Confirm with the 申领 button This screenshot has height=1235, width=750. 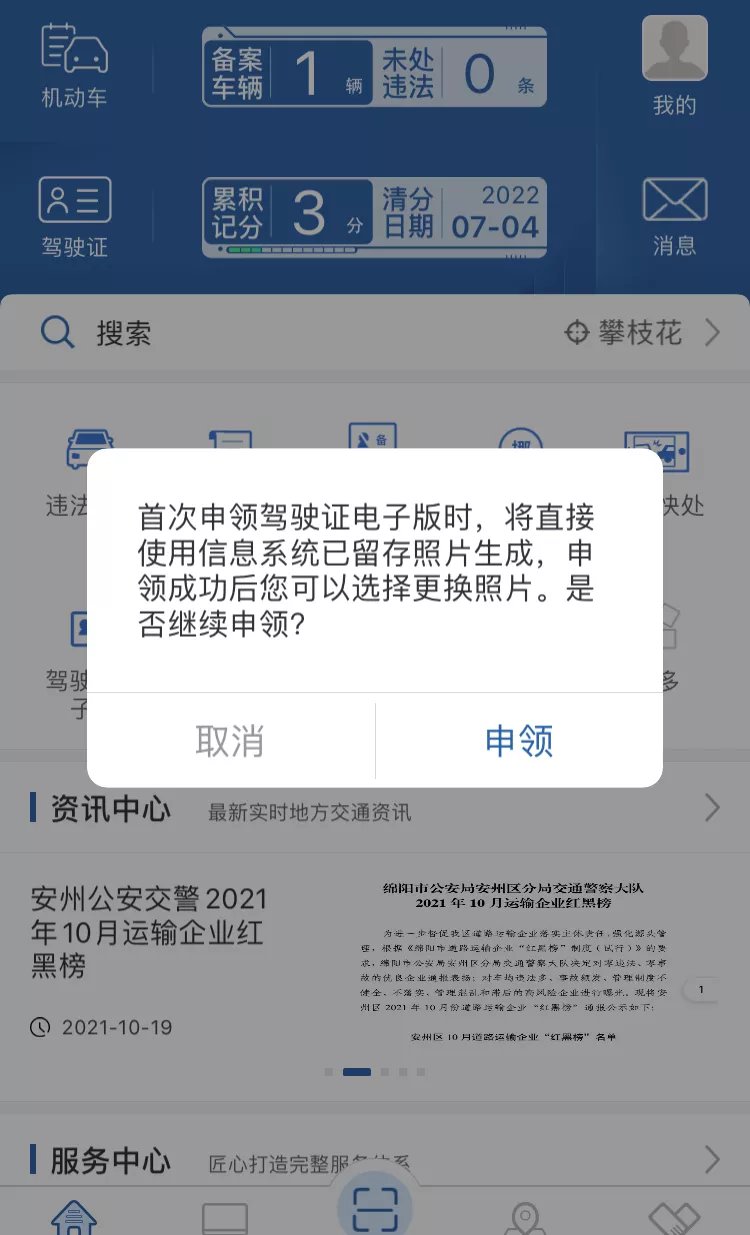tap(519, 741)
